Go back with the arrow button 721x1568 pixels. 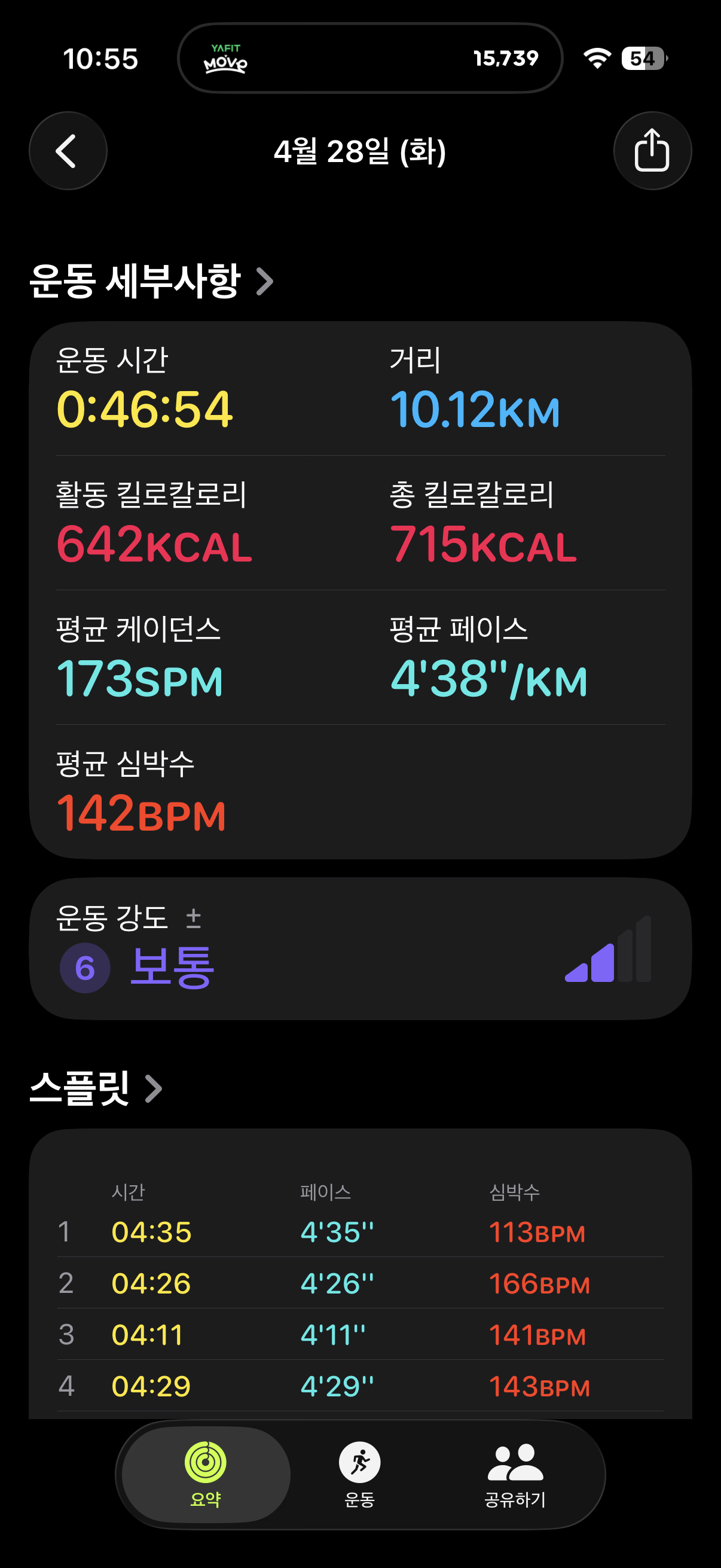click(68, 151)
